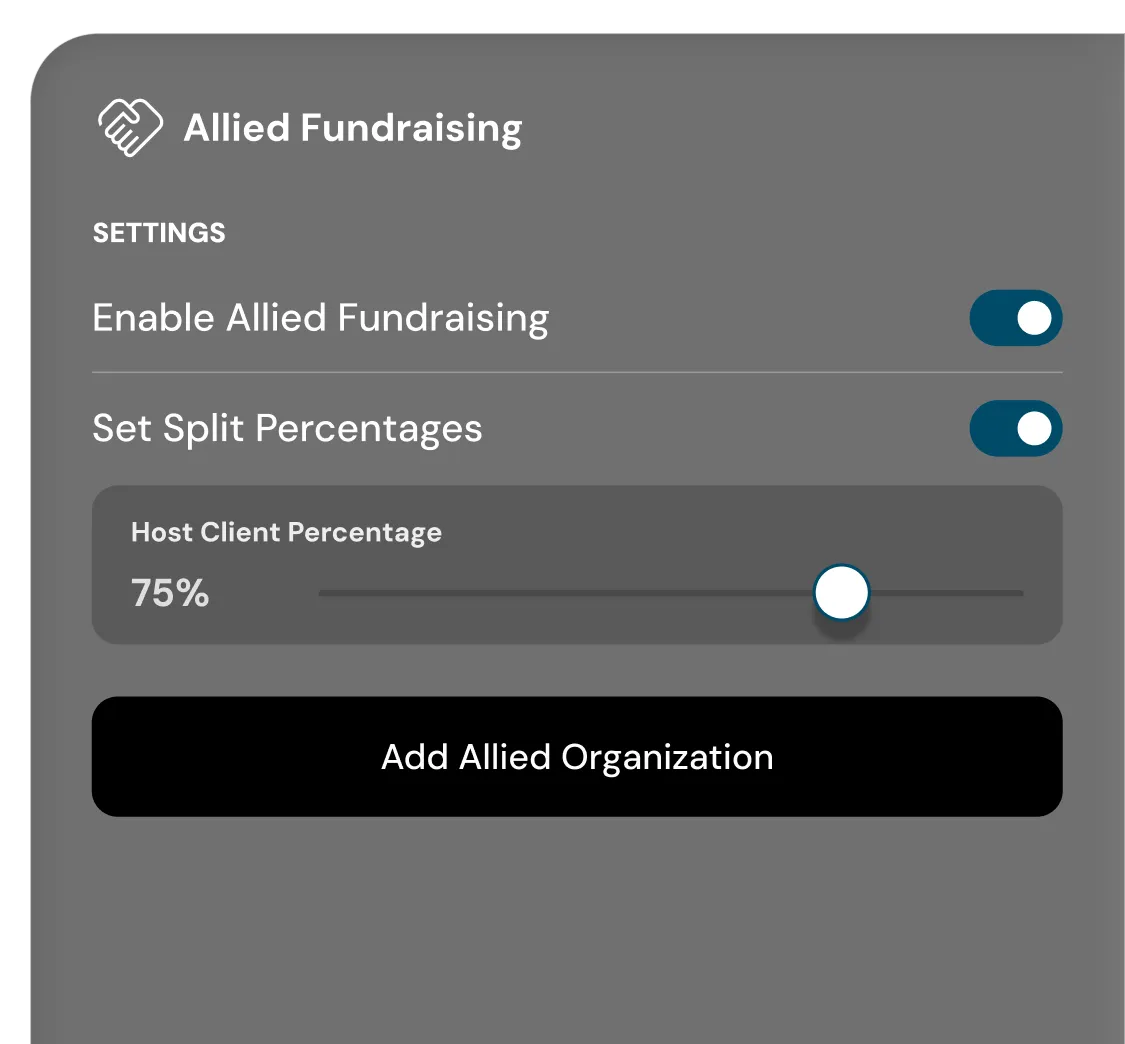Add an allied organization

click(577, 757)
